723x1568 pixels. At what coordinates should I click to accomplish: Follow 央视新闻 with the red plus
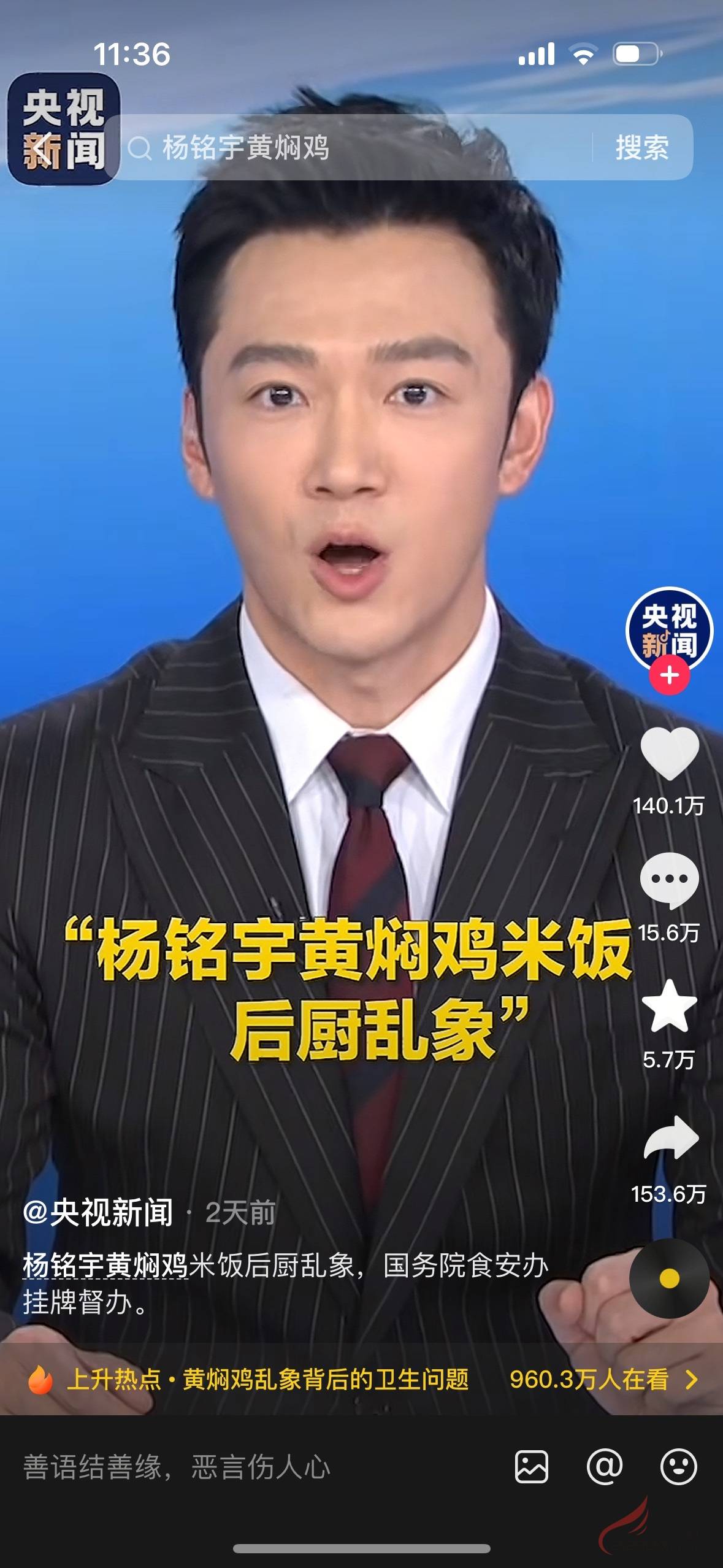pos(669,675)
